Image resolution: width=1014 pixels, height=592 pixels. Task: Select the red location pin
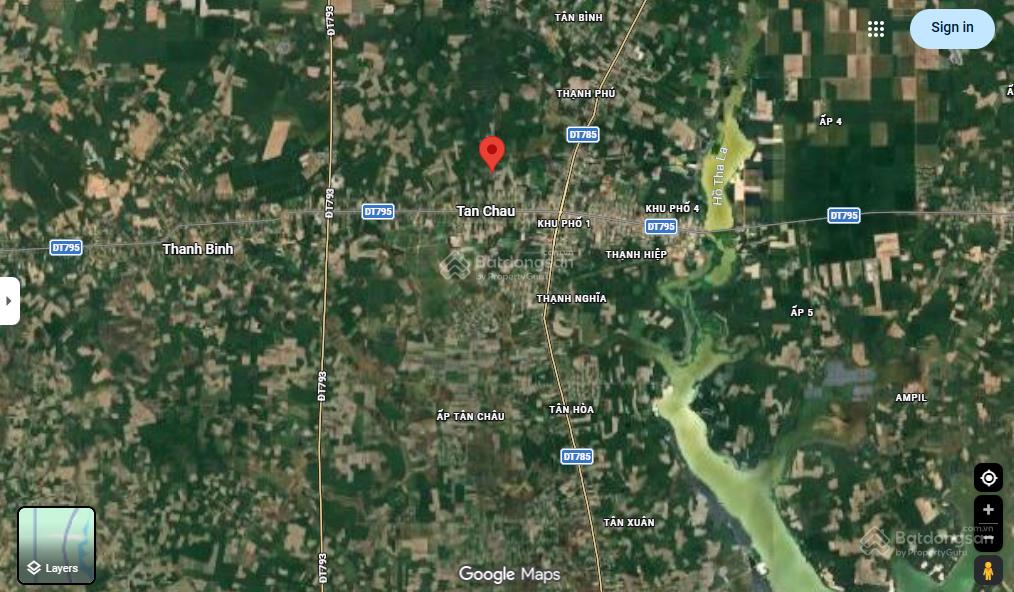coord(491,153)
